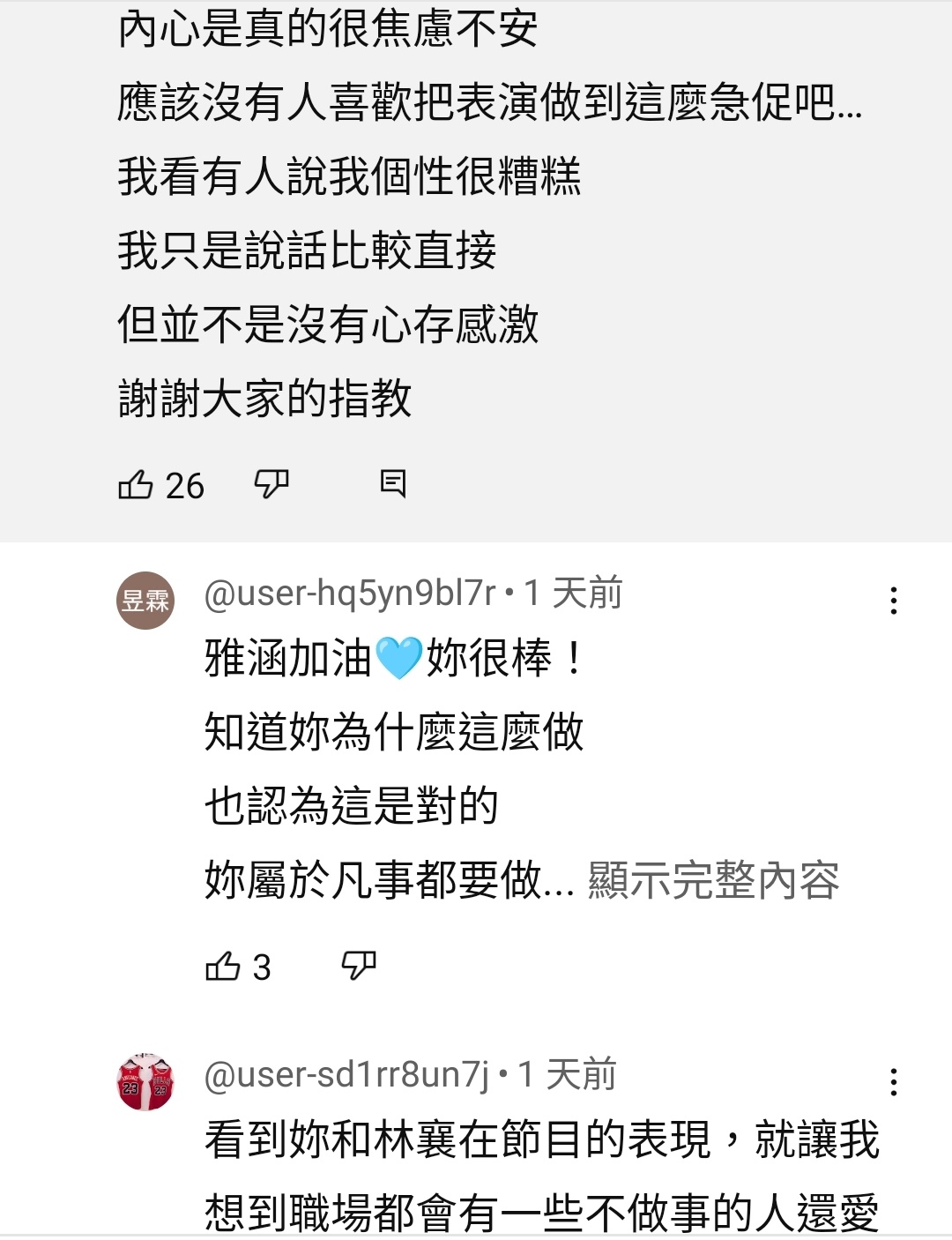Dislike the comment with 26 likes
This screenshot has width=952, height=1240.
click(x=271, y=483)
